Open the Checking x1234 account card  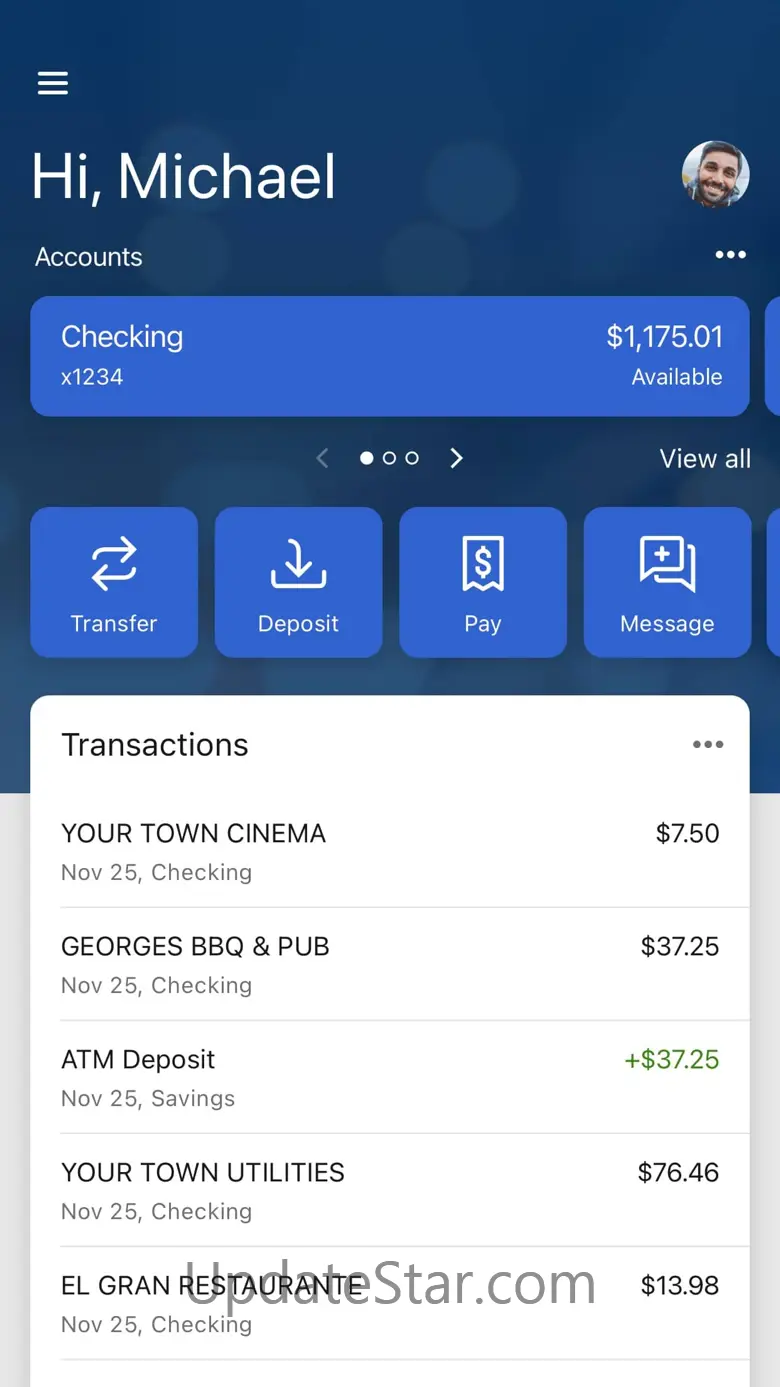[390, 356]
